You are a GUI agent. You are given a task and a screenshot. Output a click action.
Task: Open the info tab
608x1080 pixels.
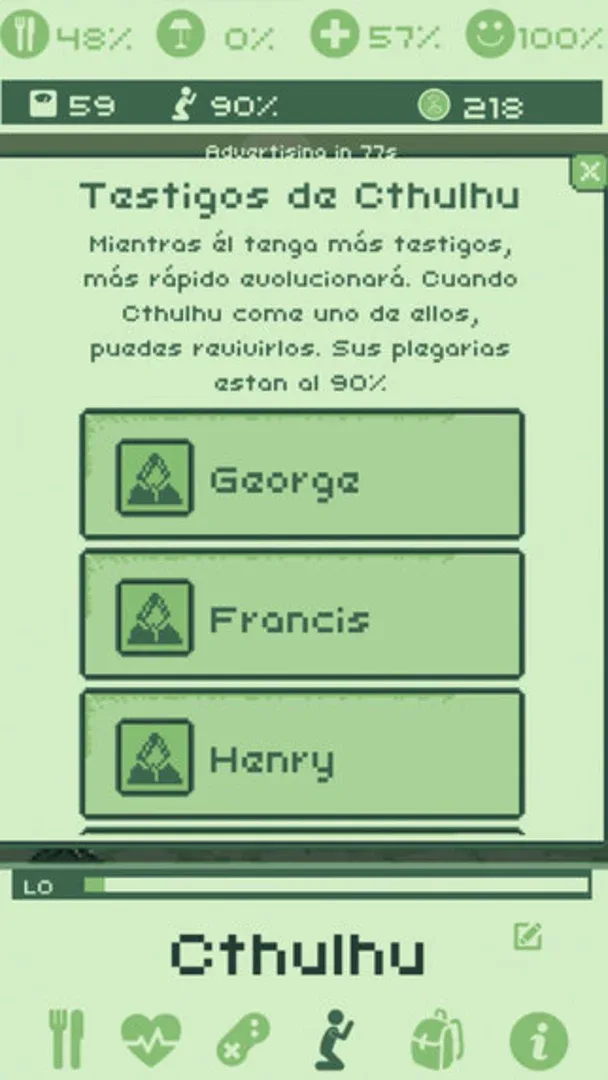(539, 1040)
